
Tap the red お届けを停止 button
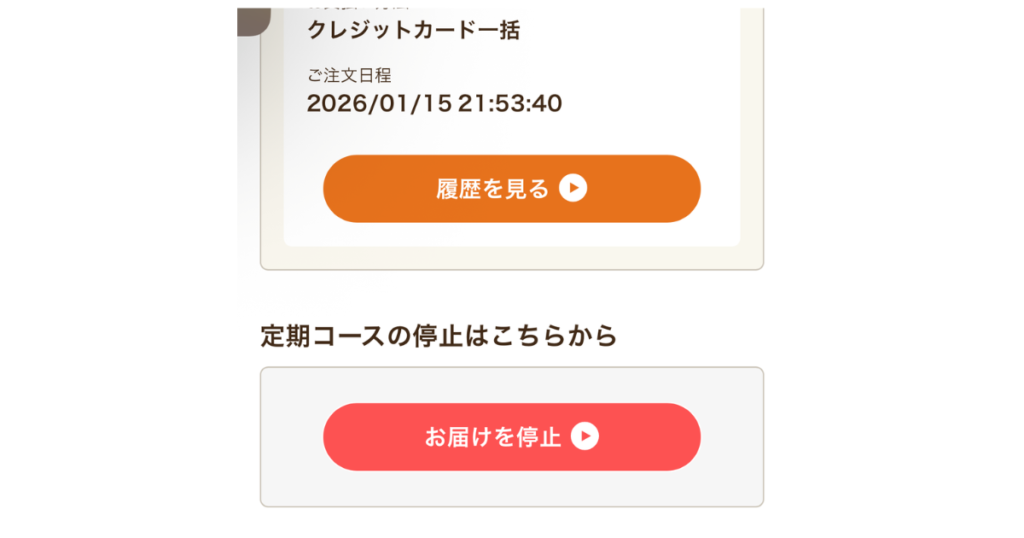tap(511, 437)
